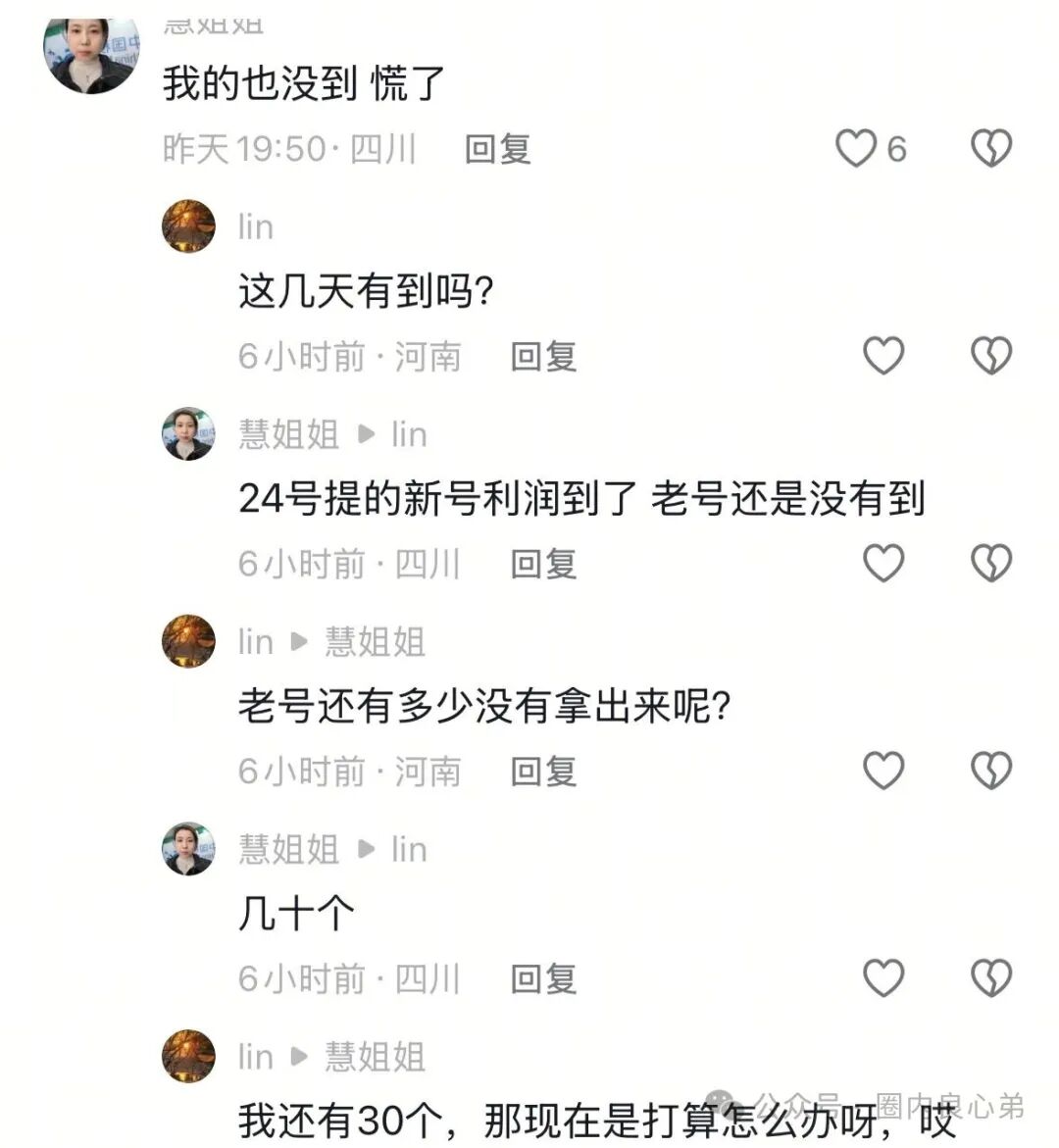
Task: Like the comment "几十个"
Action: [882, 977]
